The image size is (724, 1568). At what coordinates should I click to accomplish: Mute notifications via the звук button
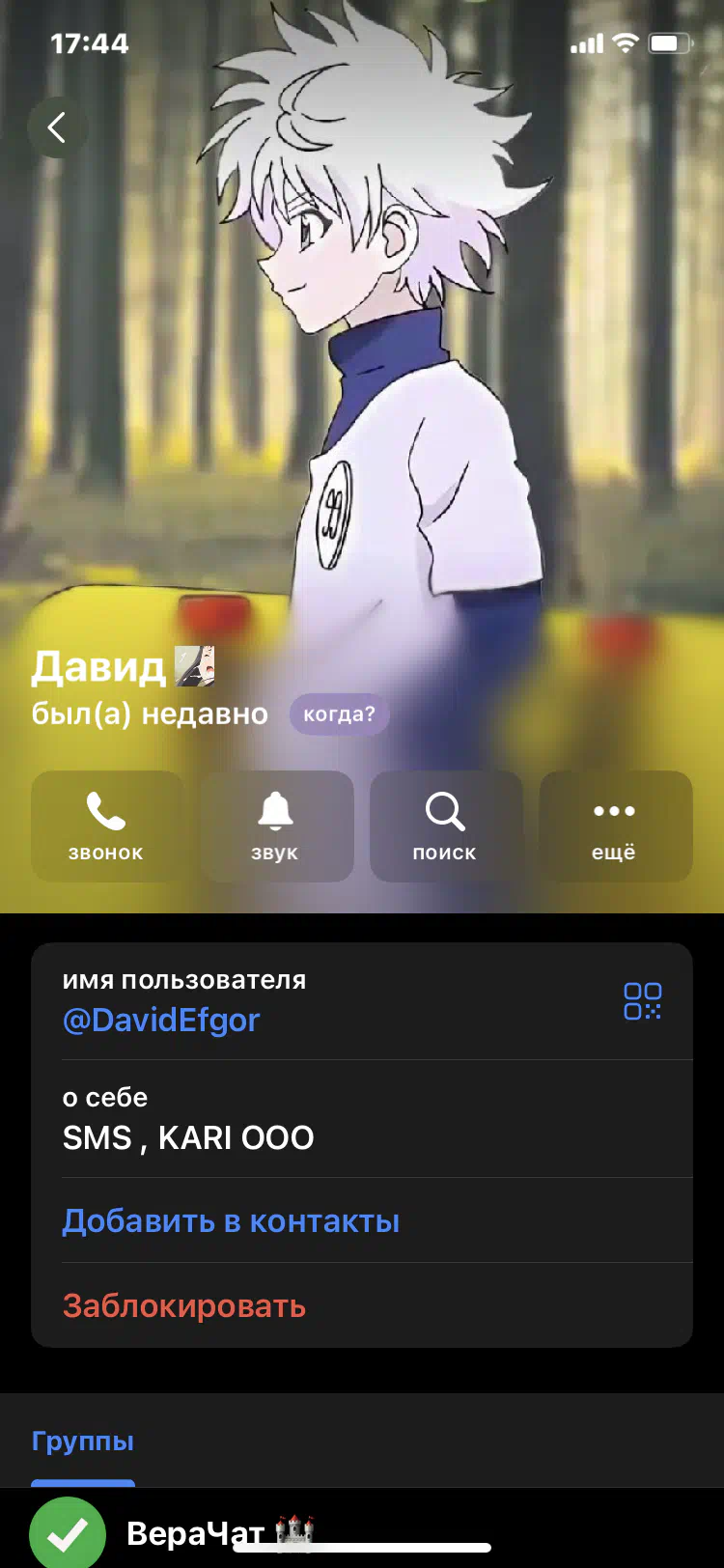(276, 826)
